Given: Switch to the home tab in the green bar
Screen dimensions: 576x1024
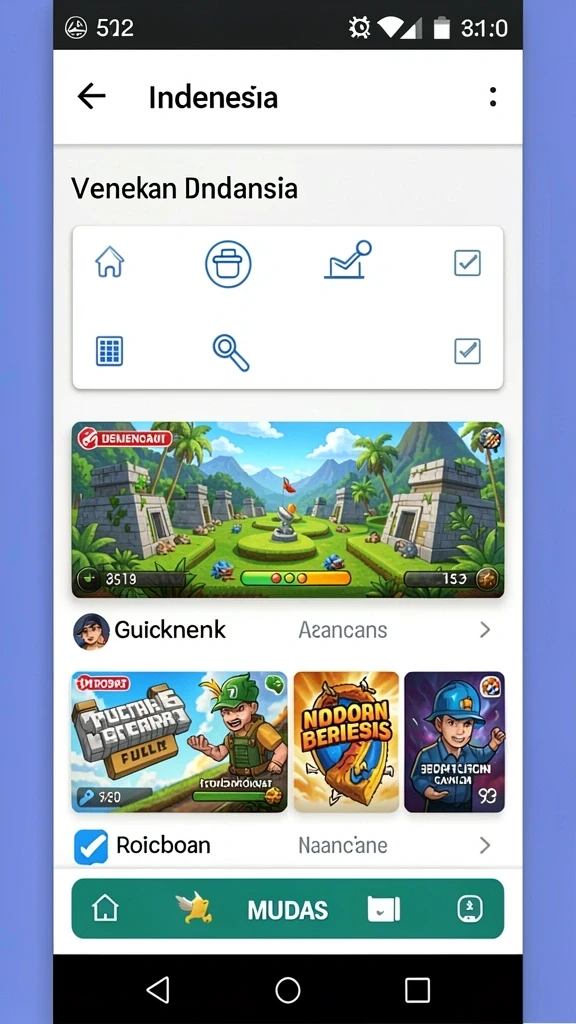Looking at the screenshot, I should [x=105, y=908].
